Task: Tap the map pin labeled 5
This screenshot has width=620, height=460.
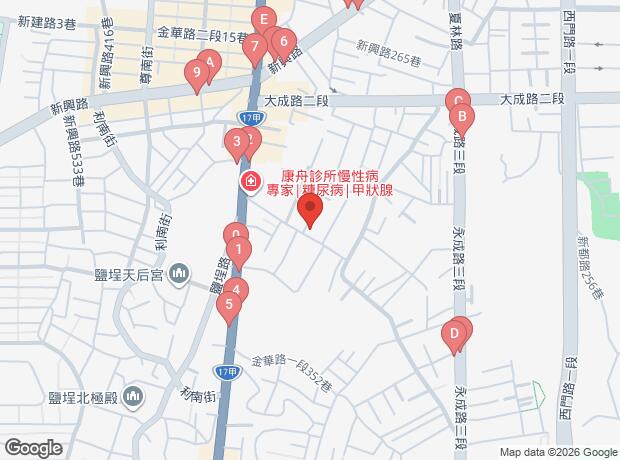Action: click(x=230, y=305)
